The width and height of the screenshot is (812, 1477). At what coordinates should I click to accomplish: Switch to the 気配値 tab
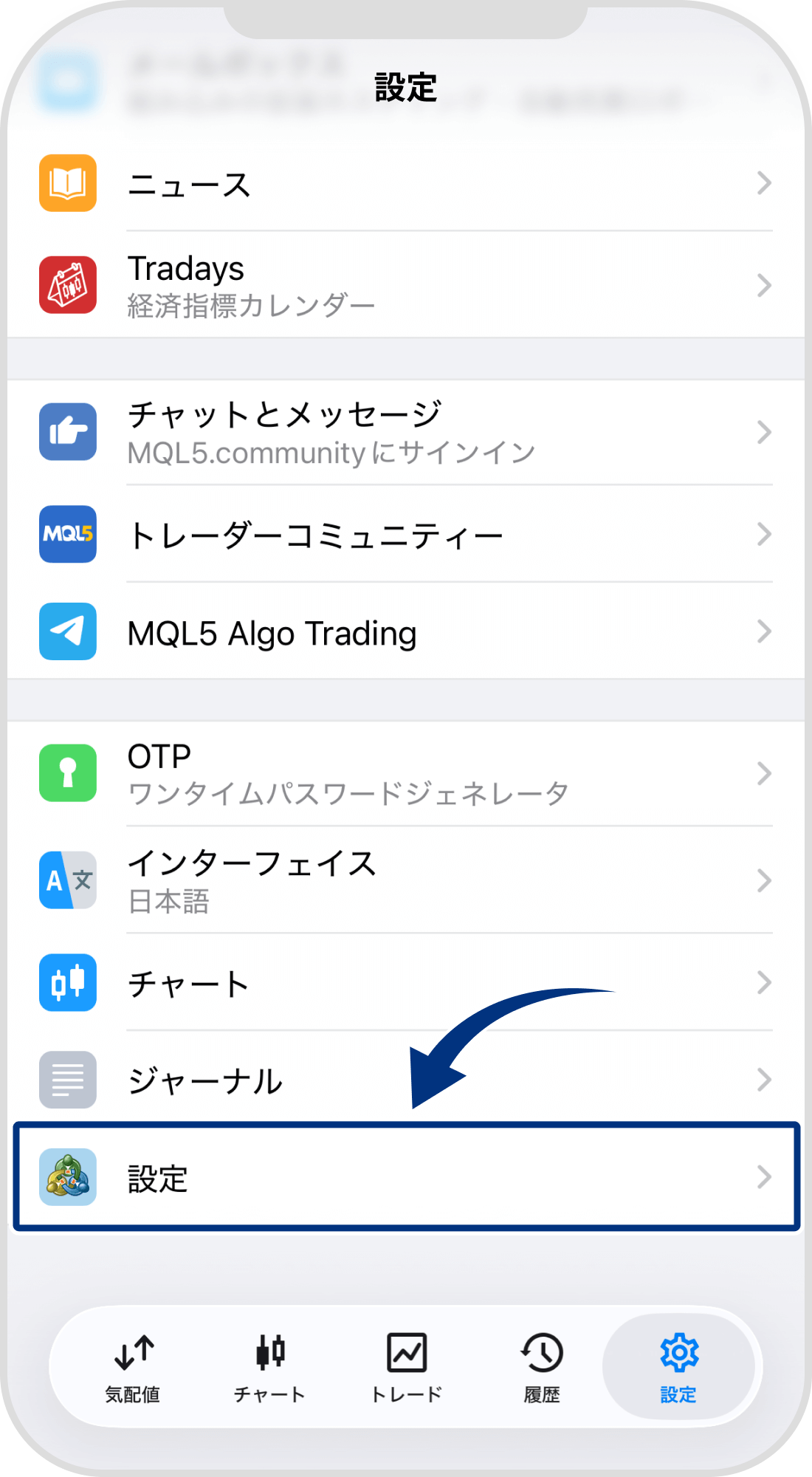click(x=133, y=1368)
